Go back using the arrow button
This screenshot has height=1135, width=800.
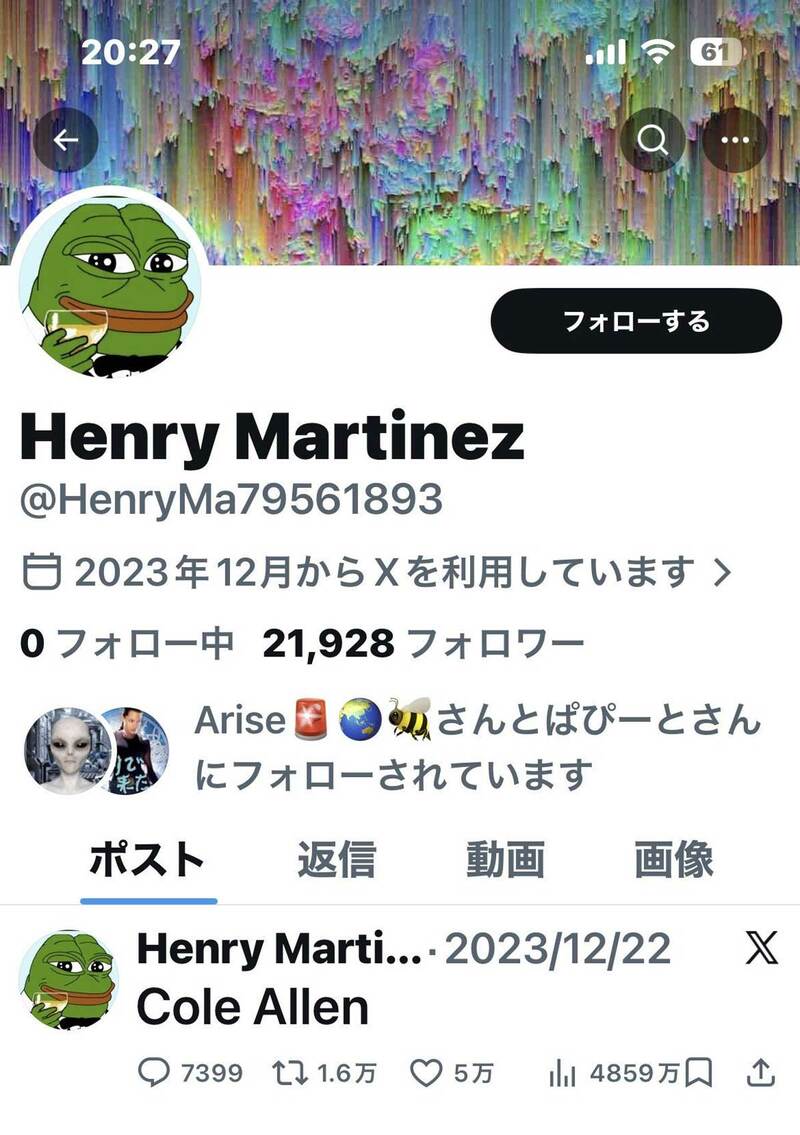click(65, 140)
